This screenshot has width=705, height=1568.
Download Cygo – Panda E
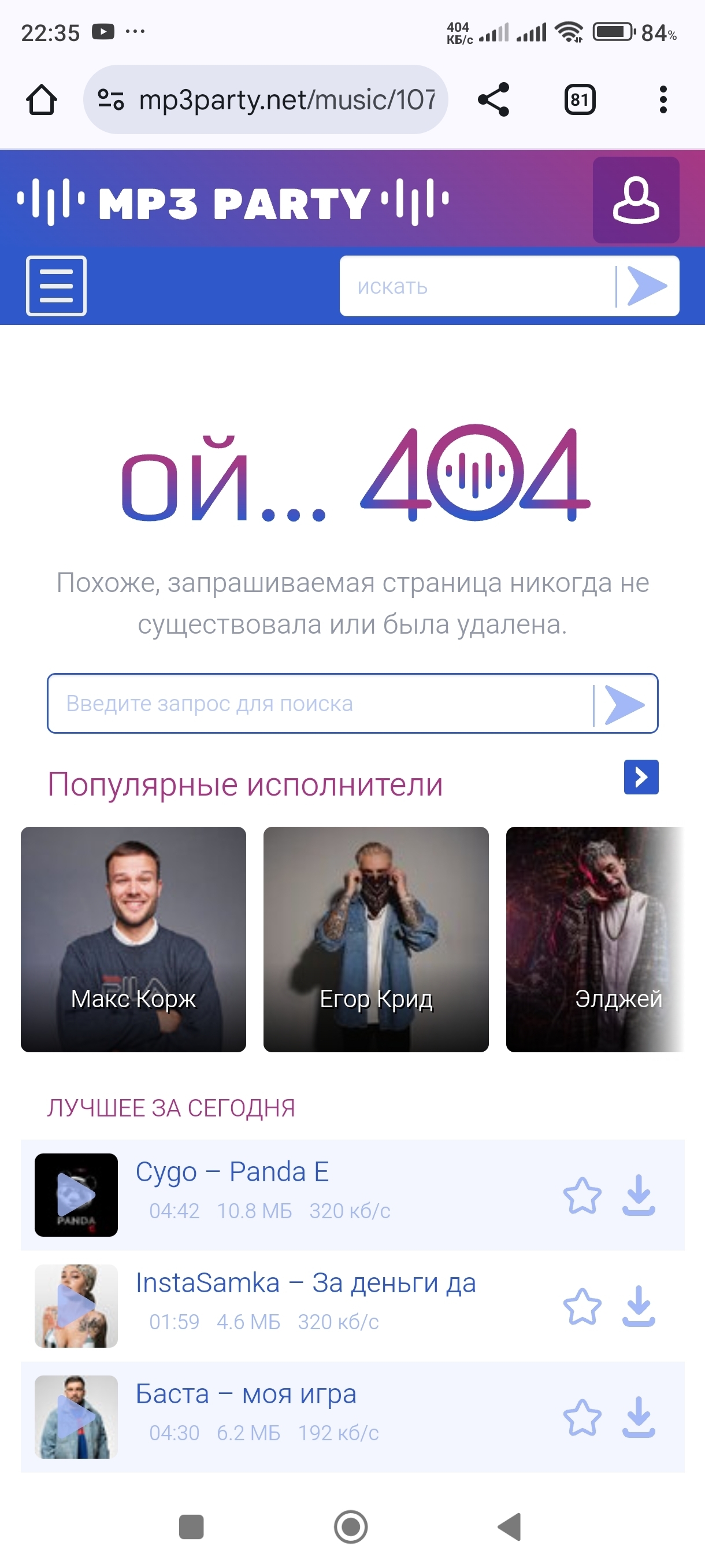point(638,1195)
